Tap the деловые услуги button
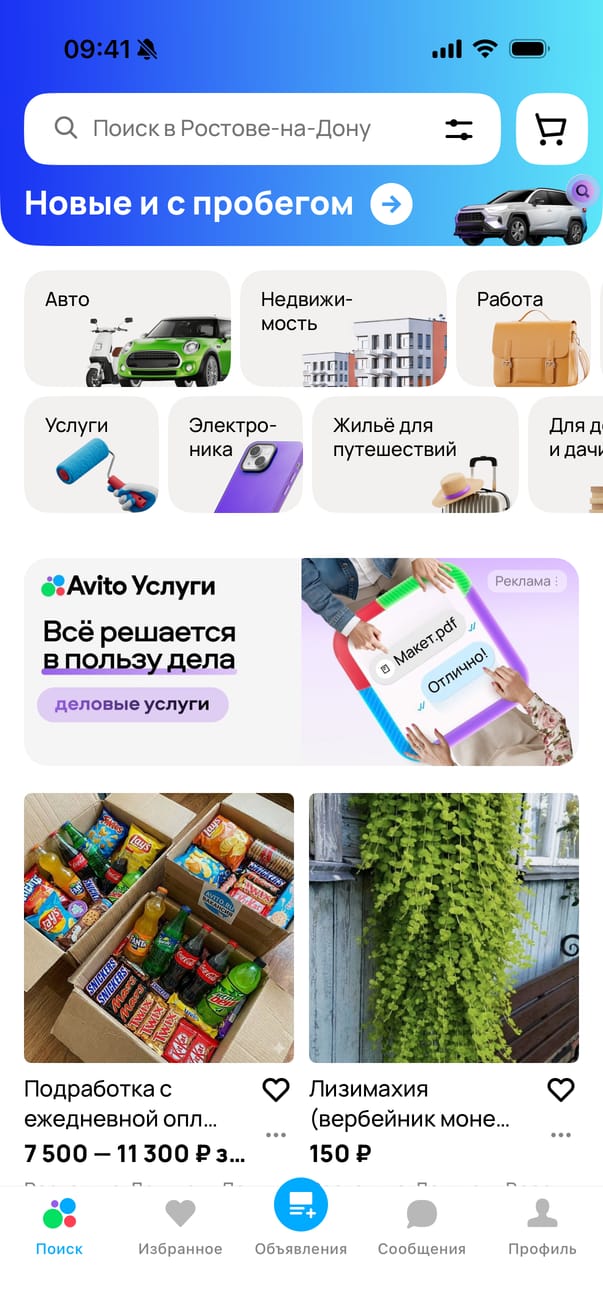Image resolution: width=603 pixels, height=1311 pixels. tap(133, 704)
